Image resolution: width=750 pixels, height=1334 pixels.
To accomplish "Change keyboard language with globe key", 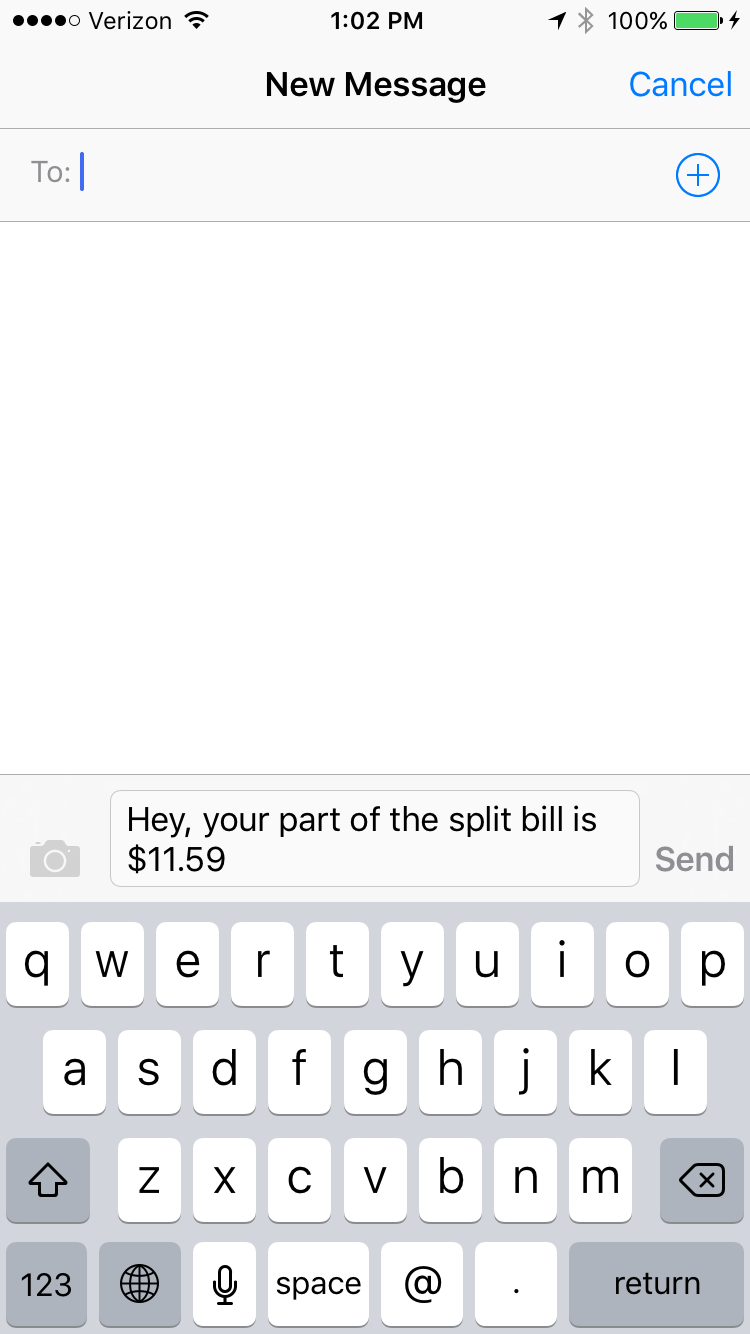I will [140, 1284].
